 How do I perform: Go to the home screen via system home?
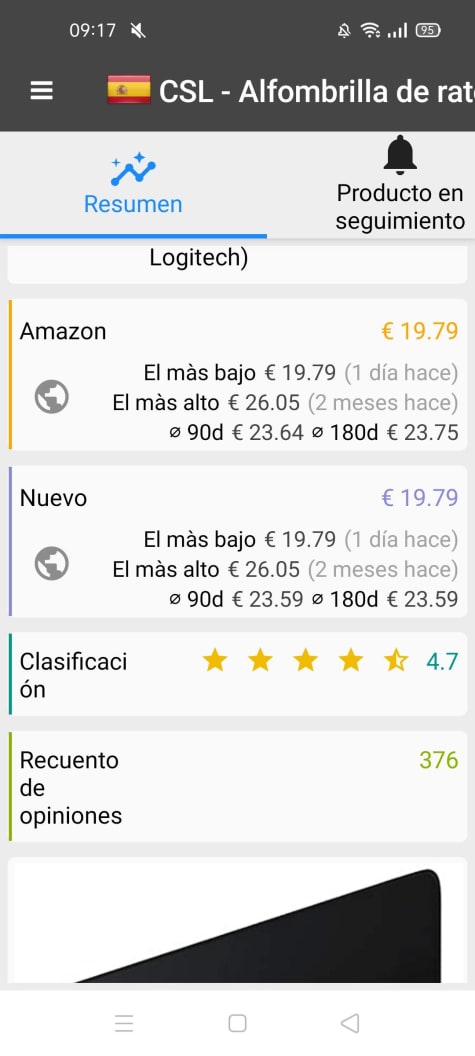237,1023
